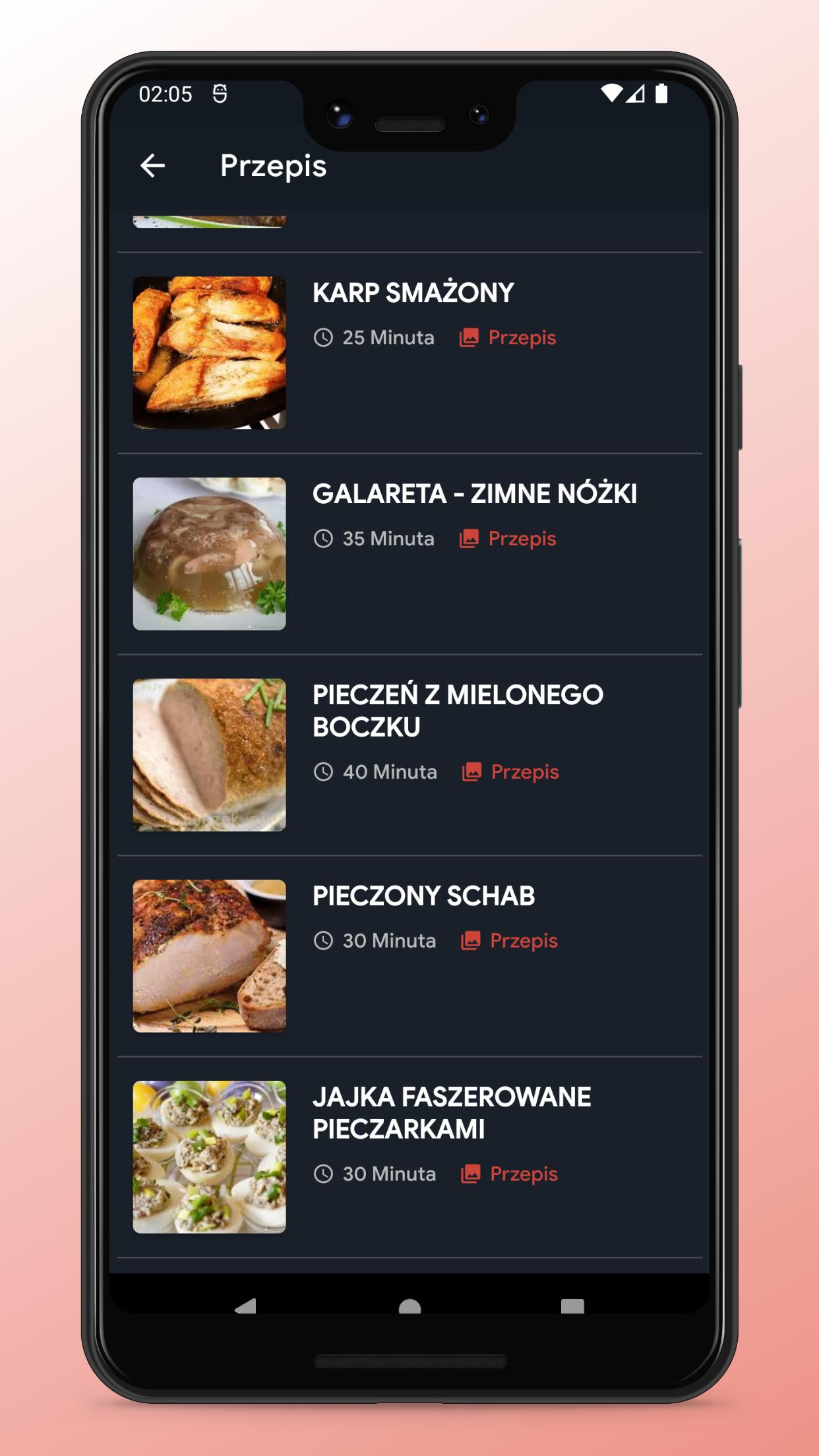Open the Galareta - Zimne Nóżki recipe
This screenshot has height=1456, width=819.
[x=409, y=554]
